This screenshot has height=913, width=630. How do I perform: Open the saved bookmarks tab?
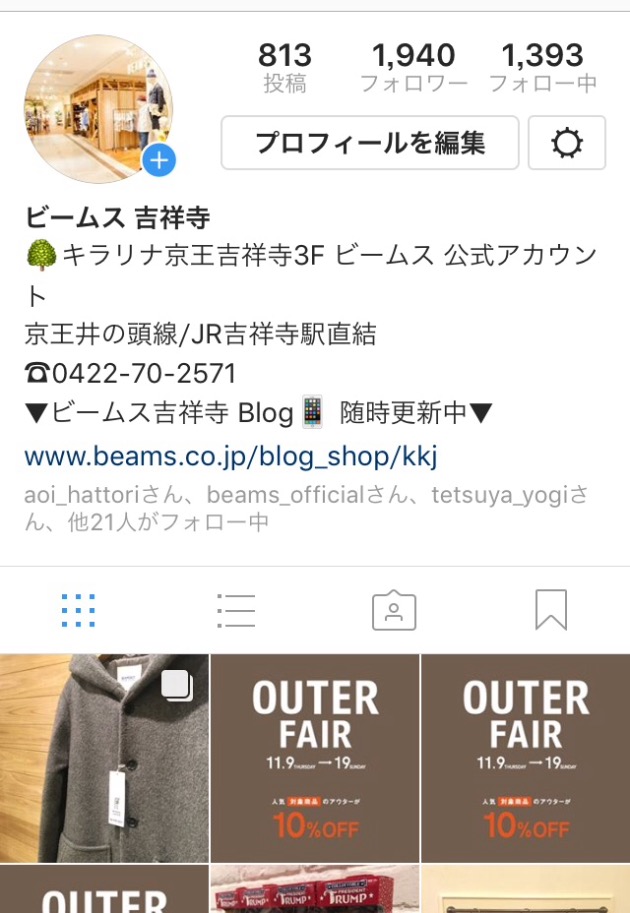(x=551, y=610)
